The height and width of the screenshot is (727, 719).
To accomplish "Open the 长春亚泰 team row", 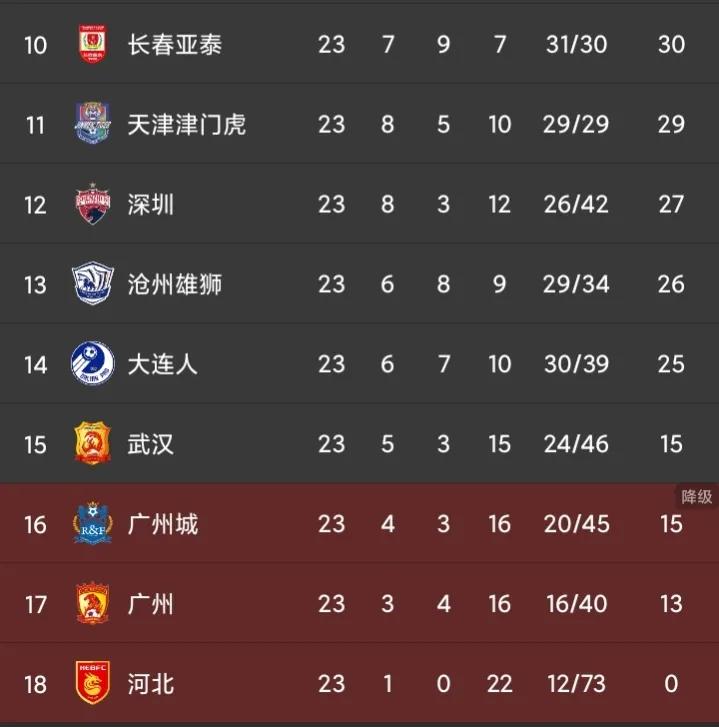I will click(x=175, y=45).
